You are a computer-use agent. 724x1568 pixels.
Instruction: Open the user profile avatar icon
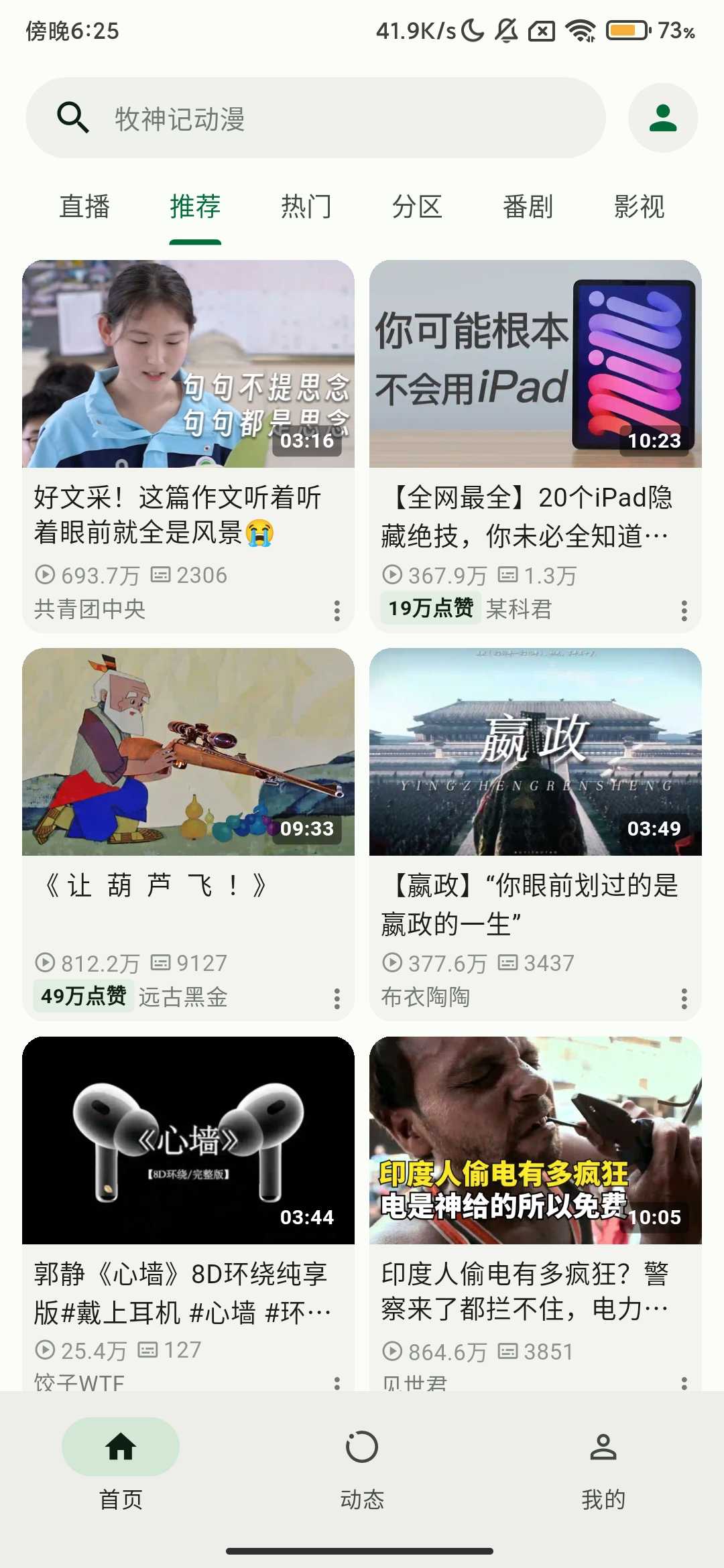[663, 118]
